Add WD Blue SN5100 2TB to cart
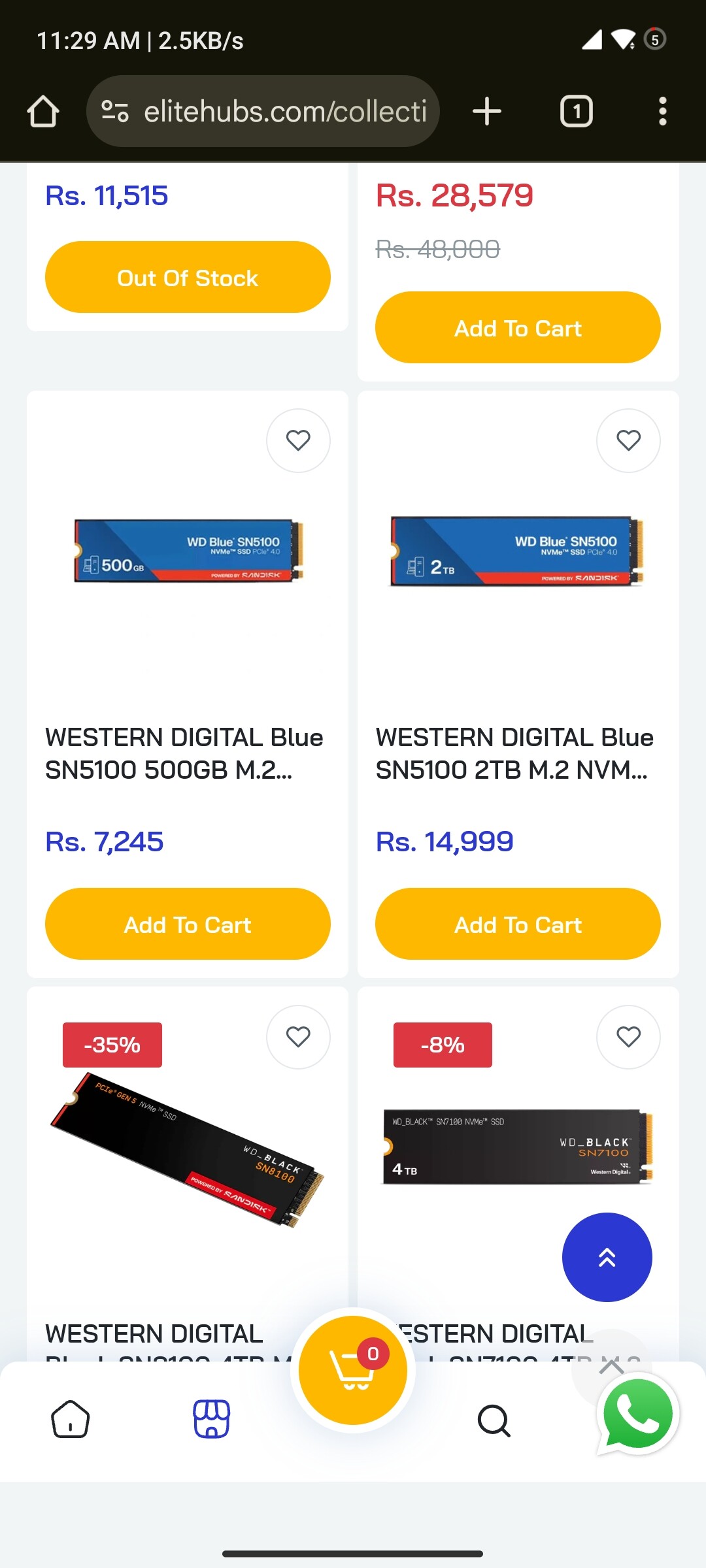This screenshot has height=1568, width=706. click(518, 924)
